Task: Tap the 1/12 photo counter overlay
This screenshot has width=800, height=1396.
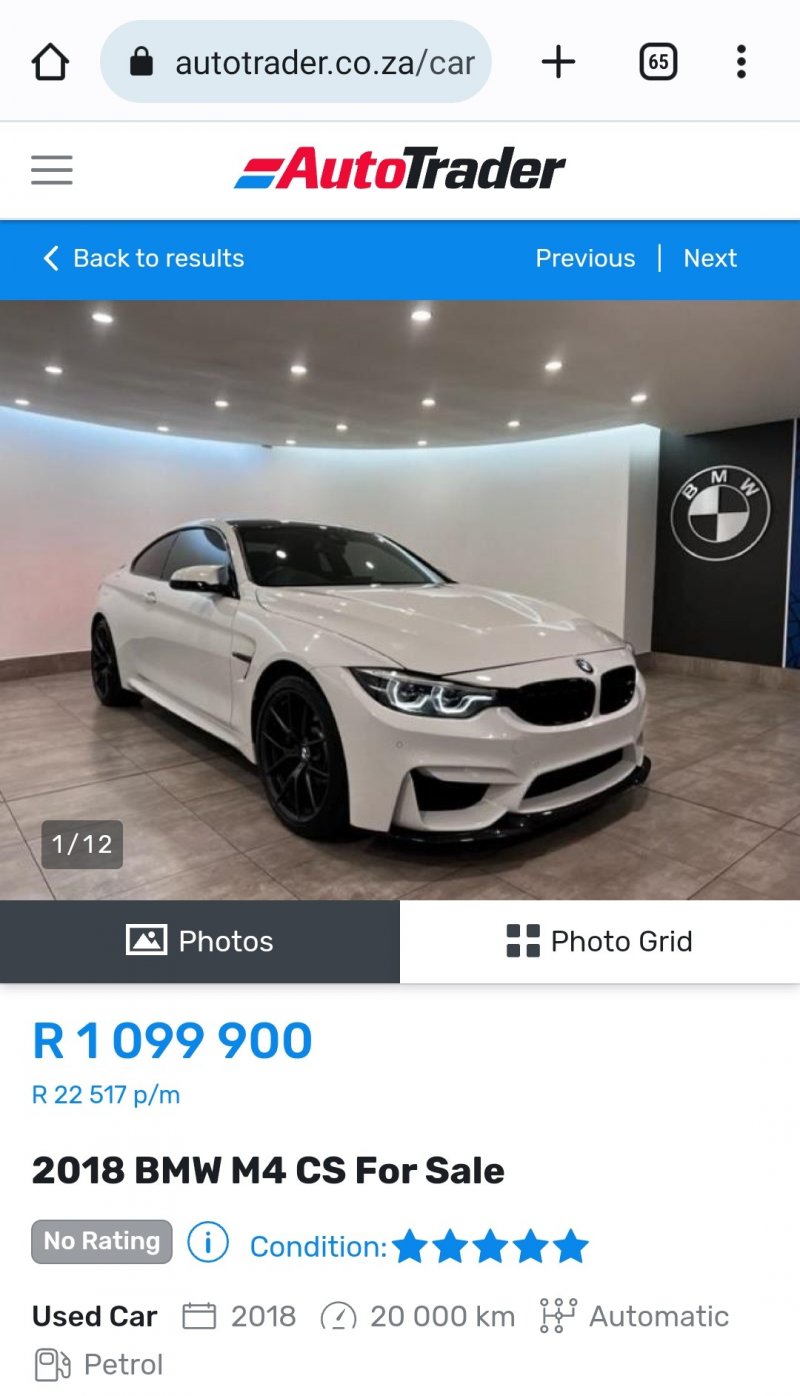Action: coord(81,845)
